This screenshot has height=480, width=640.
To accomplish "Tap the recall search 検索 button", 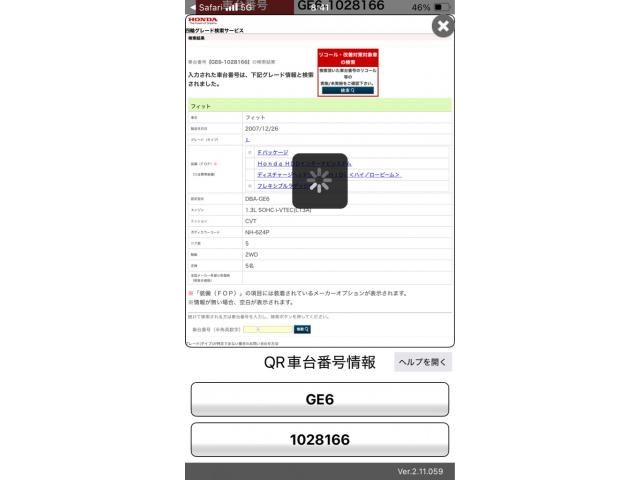I will point(347,90).
